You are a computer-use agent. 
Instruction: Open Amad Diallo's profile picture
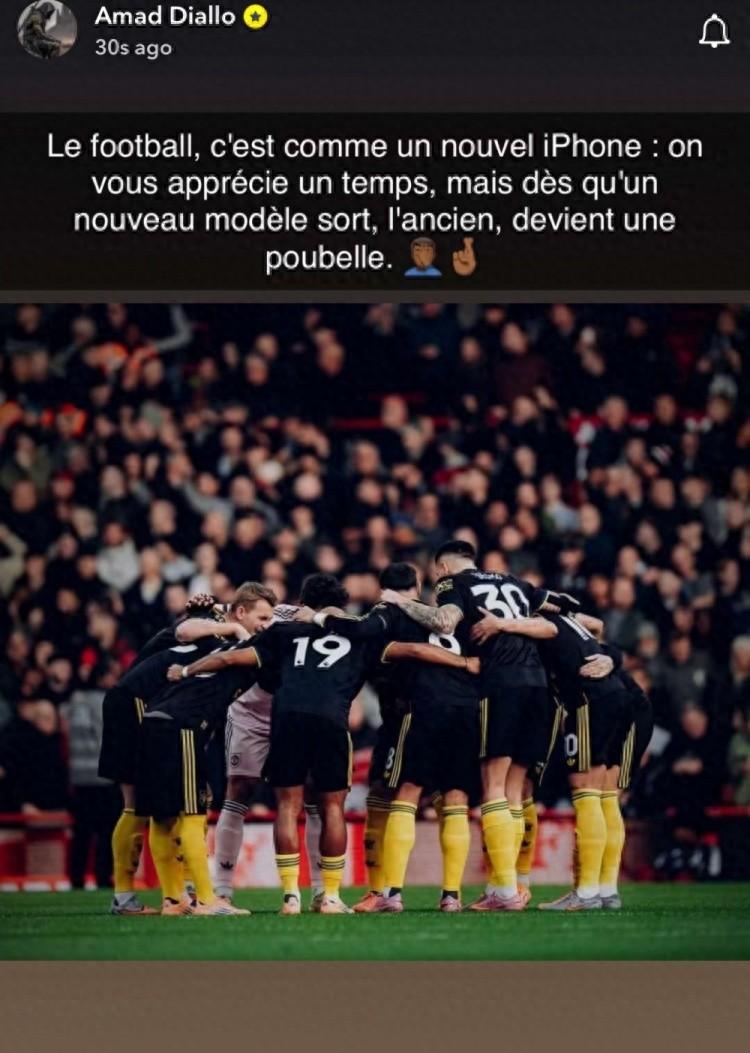tap(47, 29)
